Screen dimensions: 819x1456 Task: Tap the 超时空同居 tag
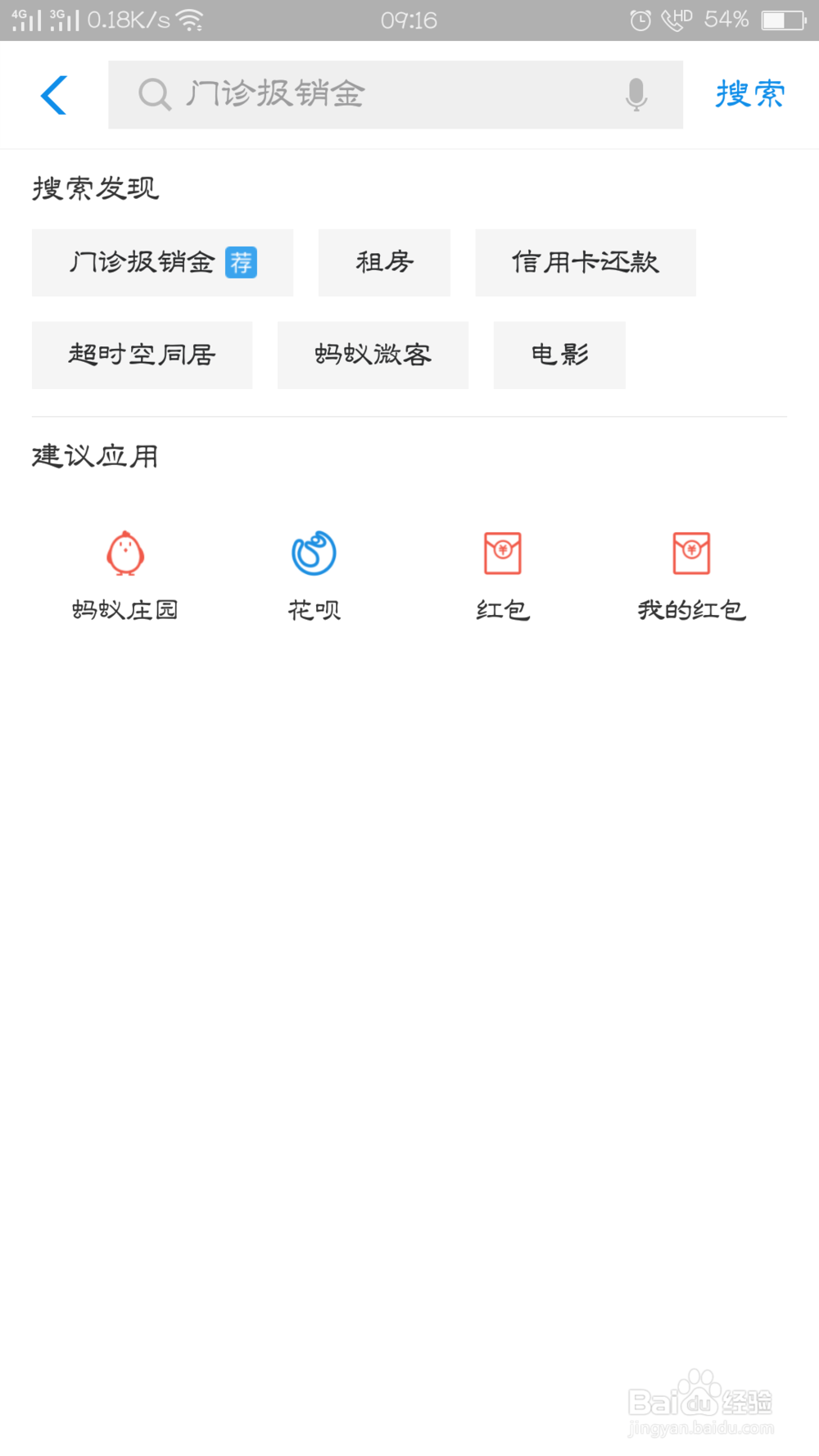[141, 355]
